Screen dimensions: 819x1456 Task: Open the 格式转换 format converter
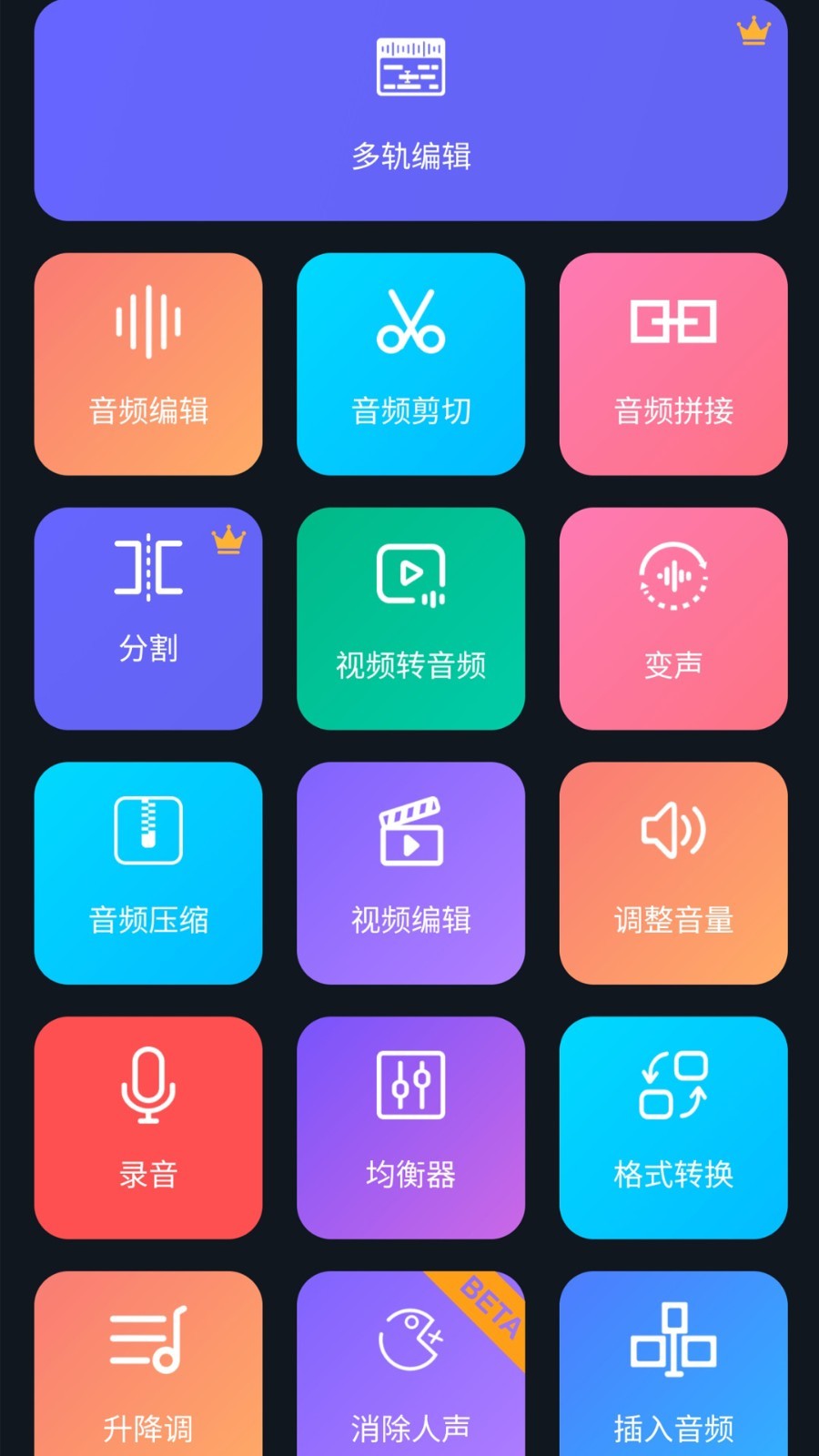coord(672,1128)
